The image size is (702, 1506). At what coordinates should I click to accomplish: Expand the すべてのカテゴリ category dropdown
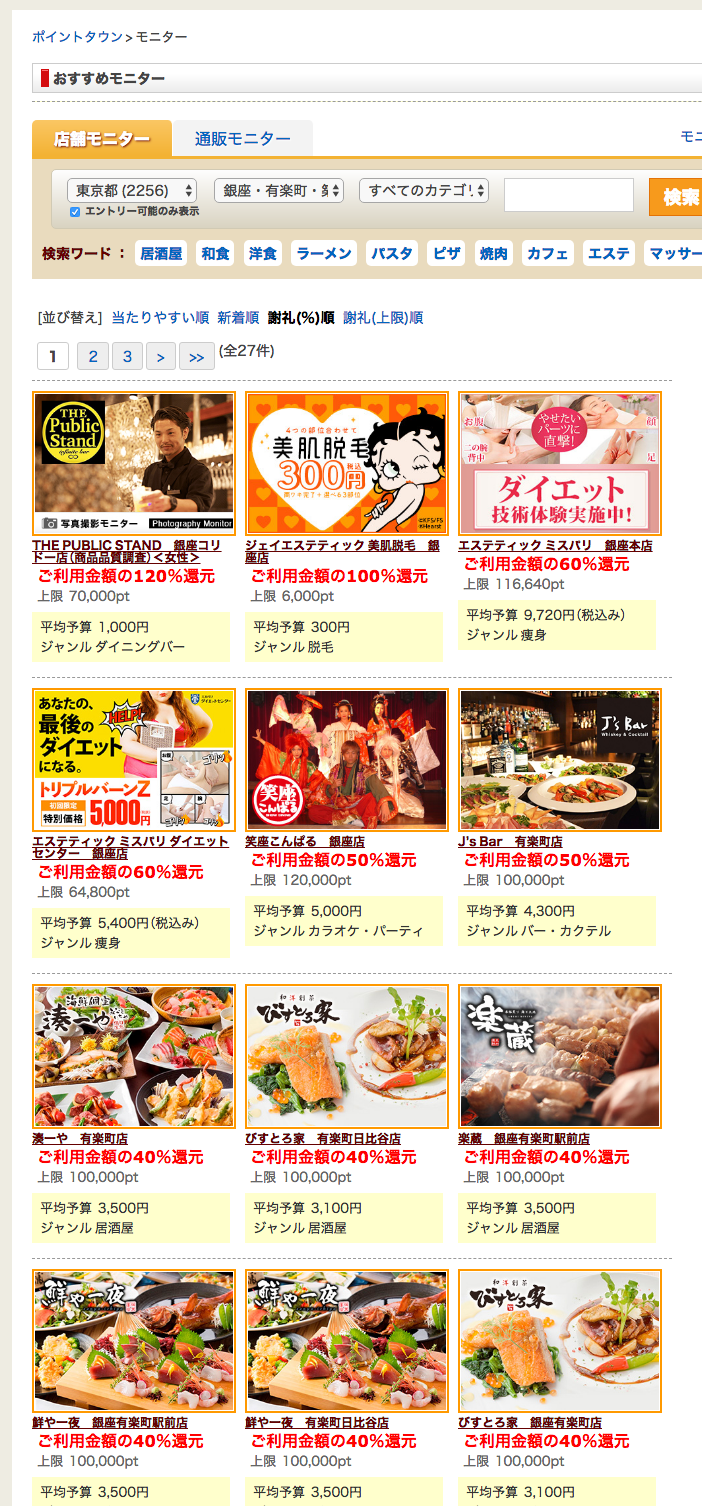click(424, 190)
